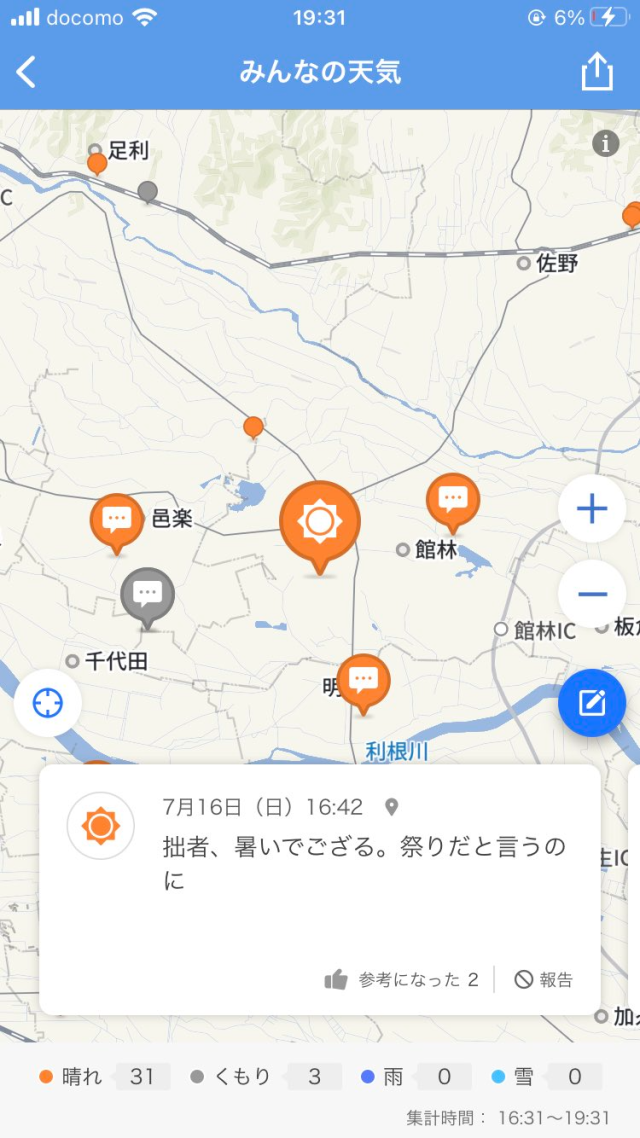Center map on current location

click(47, 702)
